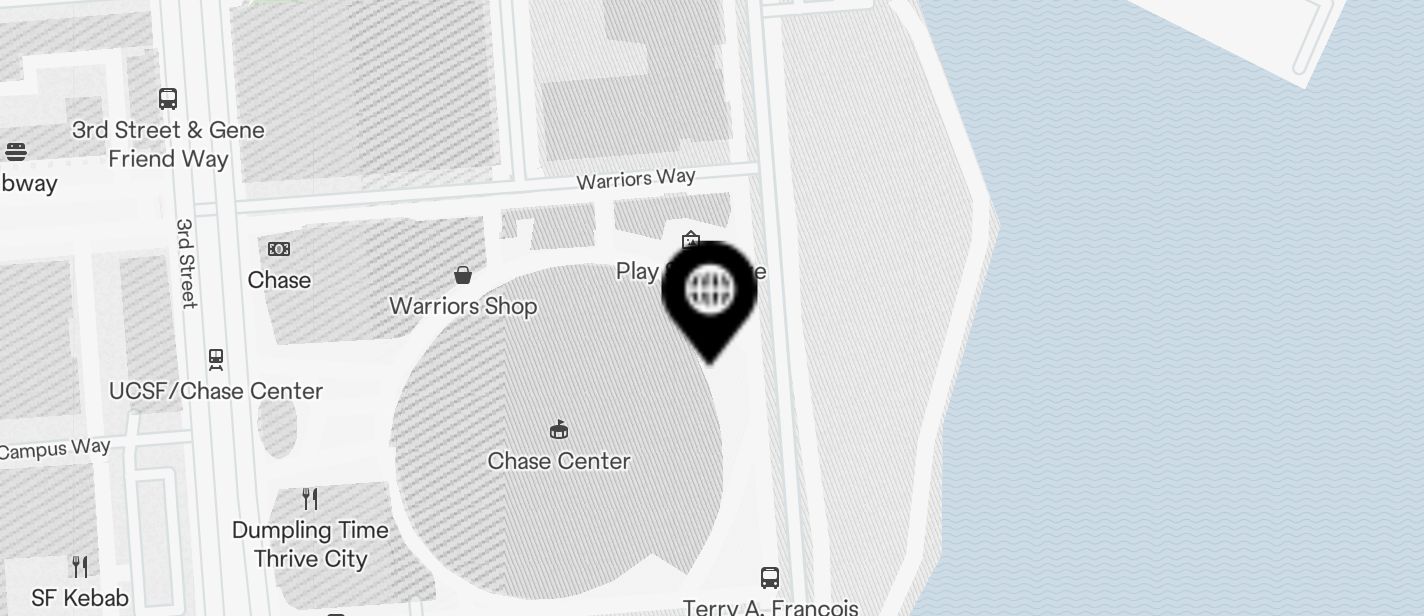Open Dumpling Time Thrive City restaurant marker
This screenshot has height=616, width=1424.
310,498
